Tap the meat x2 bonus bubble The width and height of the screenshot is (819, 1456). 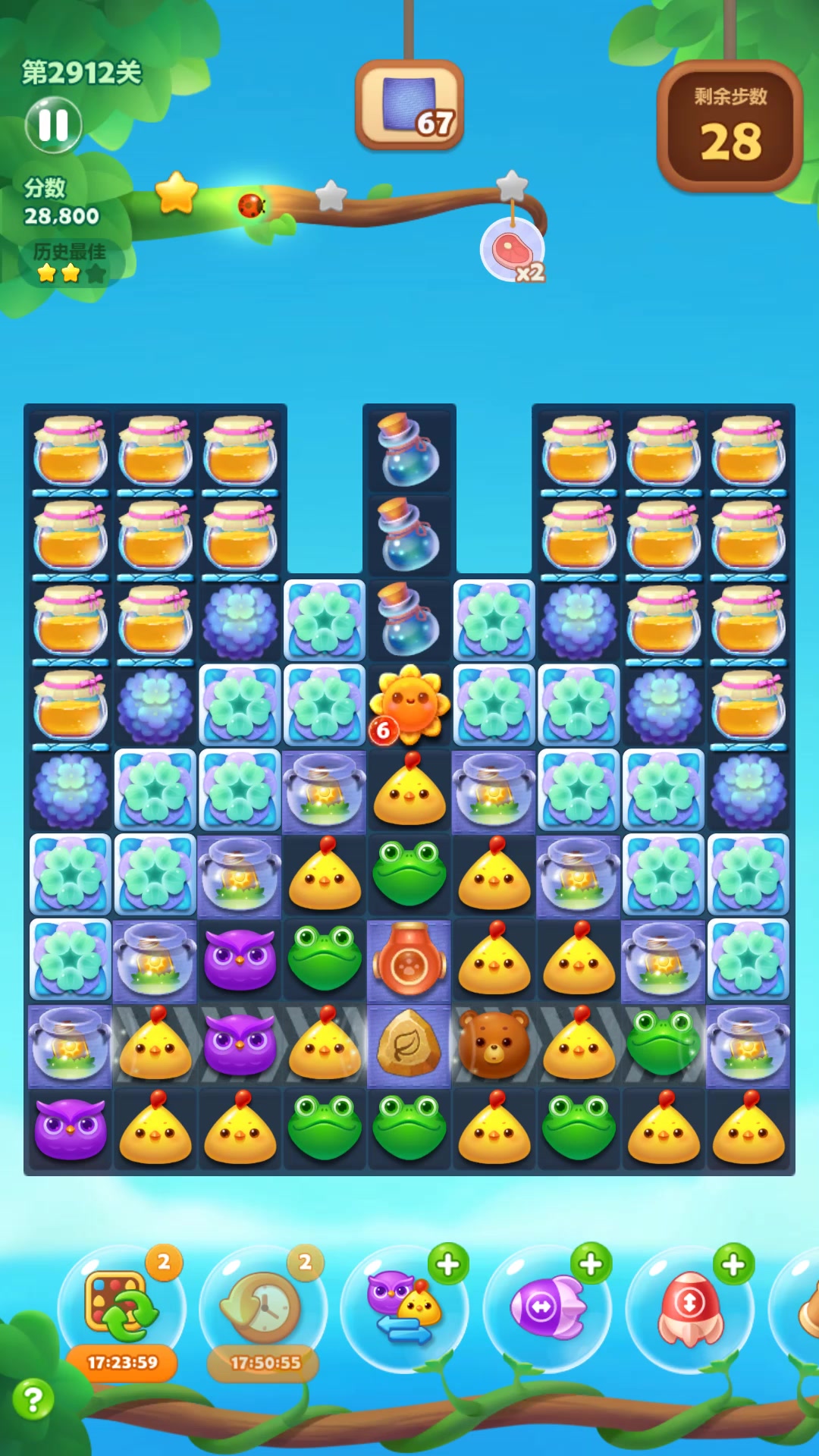512,250
